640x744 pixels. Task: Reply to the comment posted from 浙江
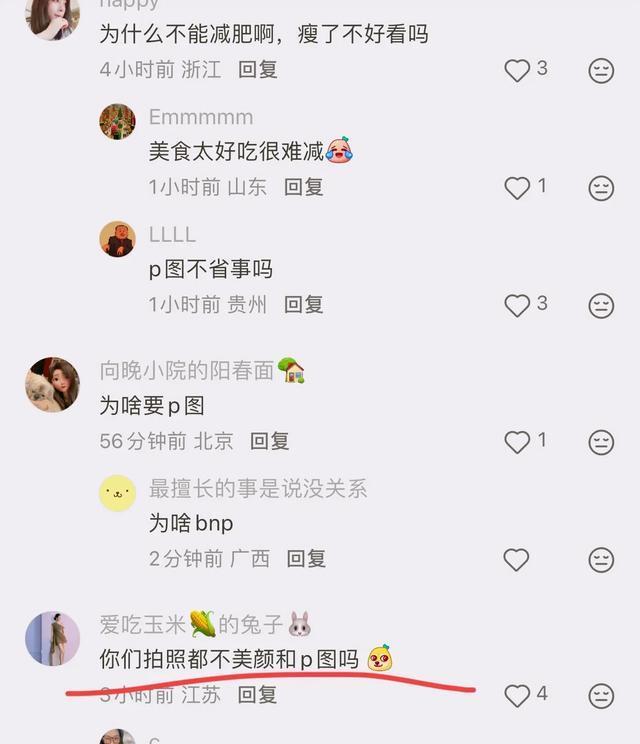(258, 70)
